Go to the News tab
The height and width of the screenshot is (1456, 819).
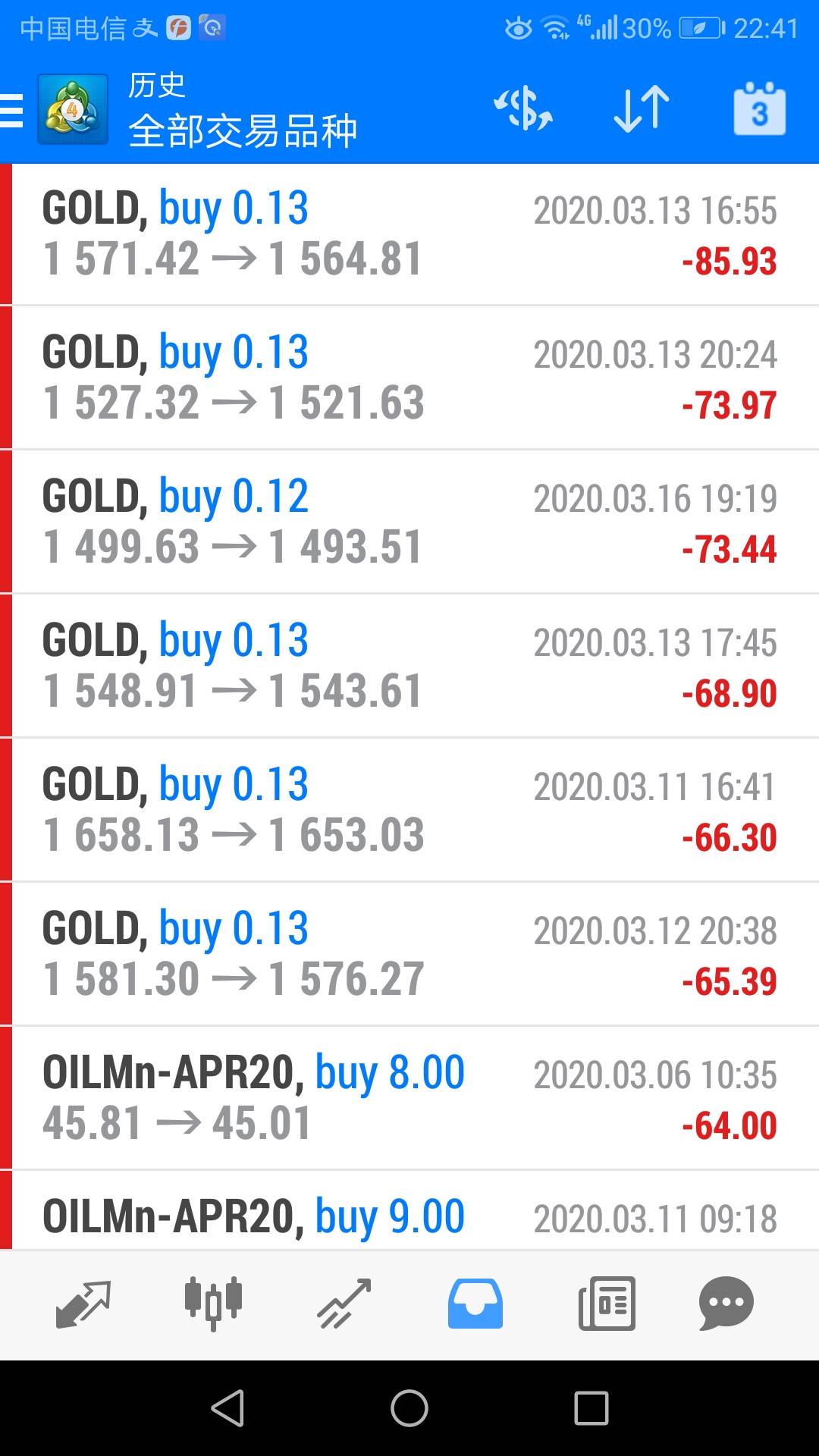(607, 1304)
